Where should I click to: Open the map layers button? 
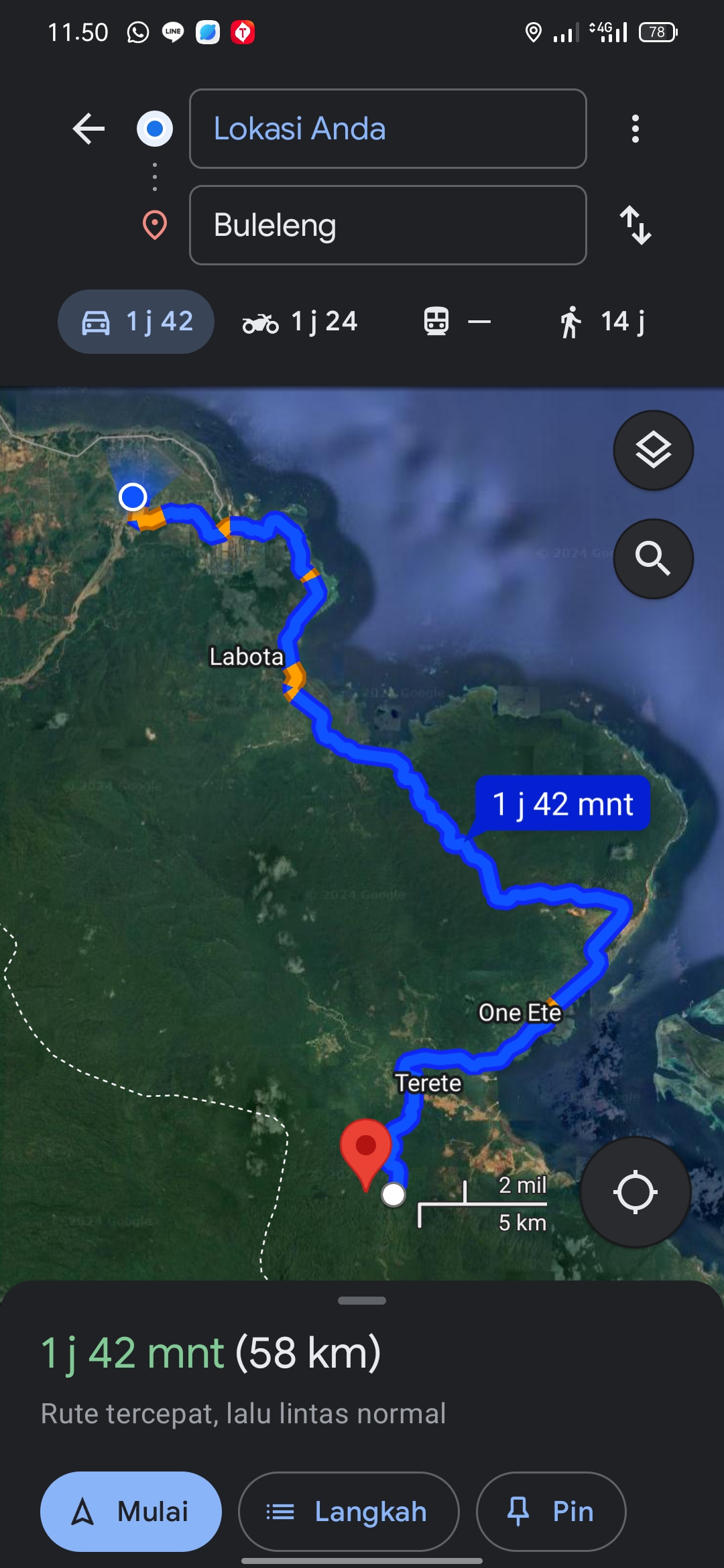tap(654, 450)
